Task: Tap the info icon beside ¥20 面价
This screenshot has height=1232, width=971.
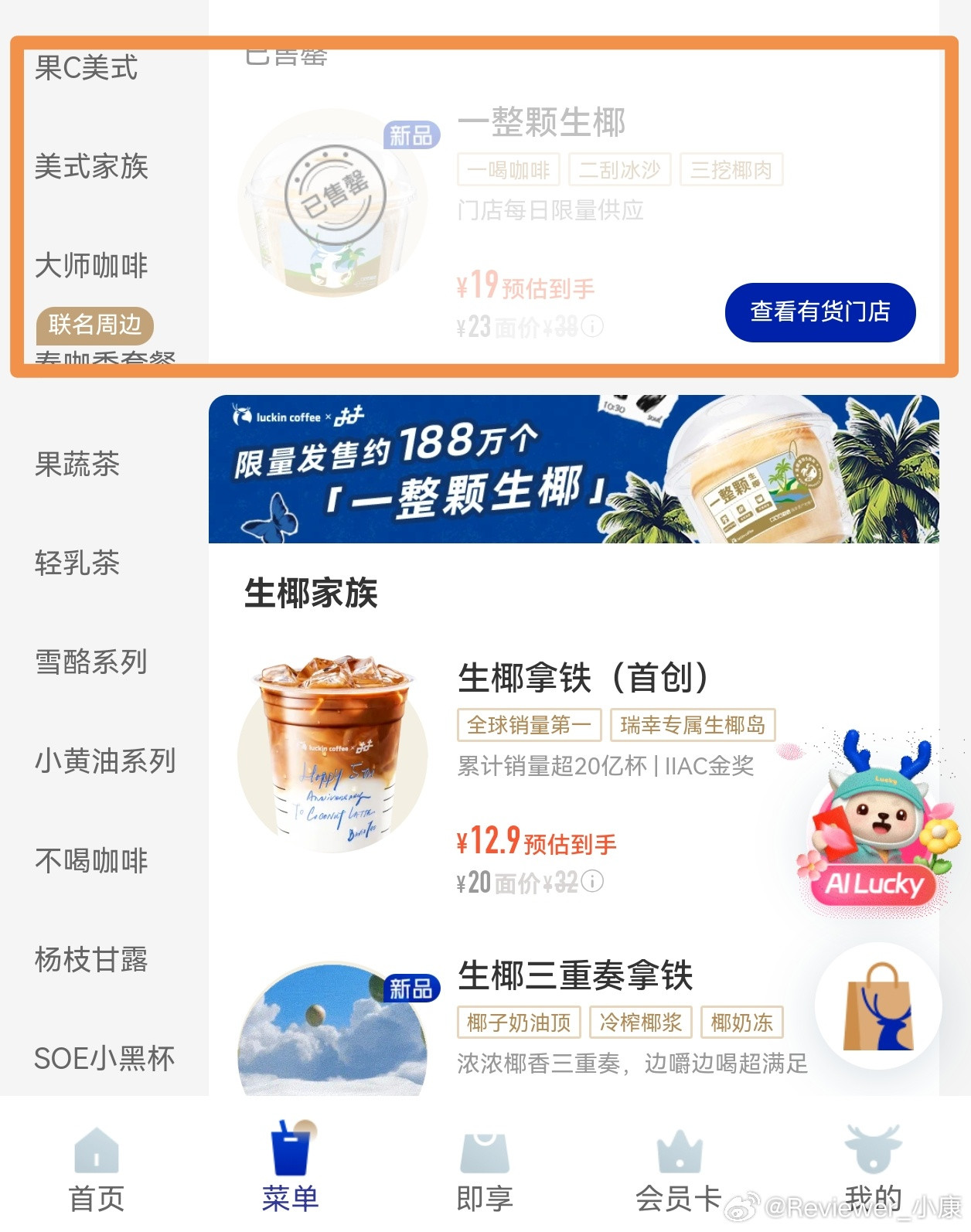Action: (593, 882)
